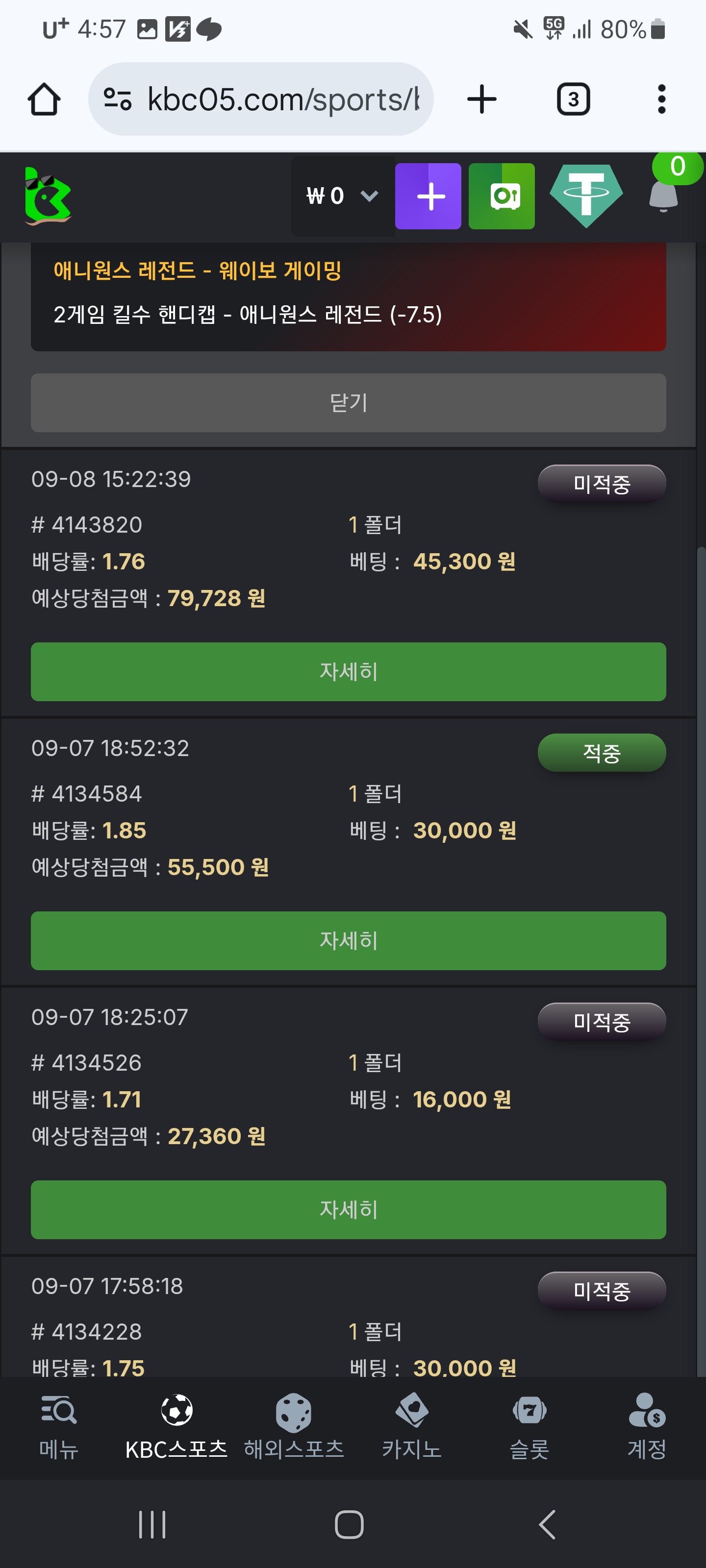Tap the purple plus deposit button
Image resolution: width=706 pixels, height=1568 pixels.
428,196
